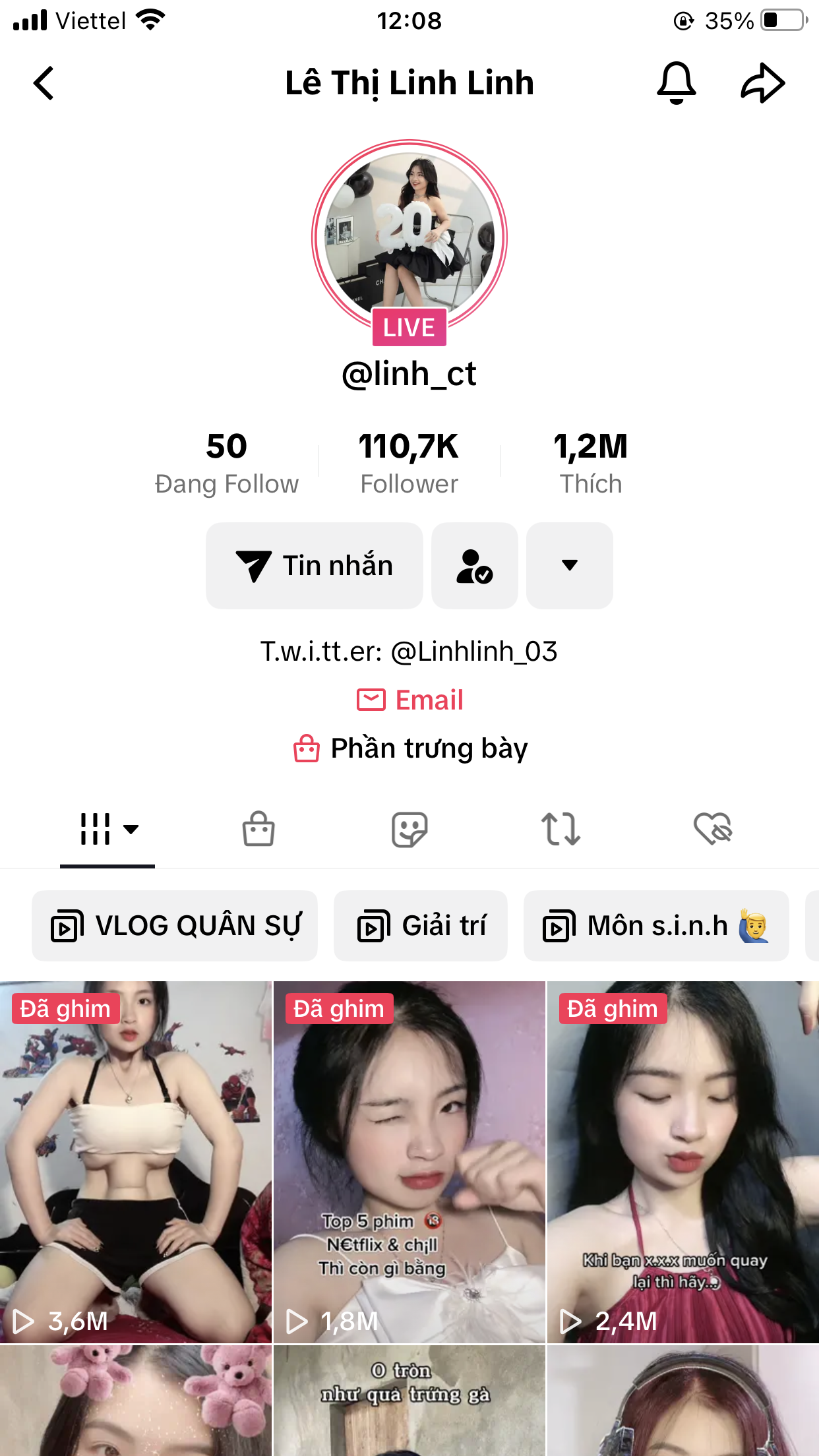Viewport: 819px width, 1456px height.
Task: View the Follower list
Action: click(x=409, y=463)
